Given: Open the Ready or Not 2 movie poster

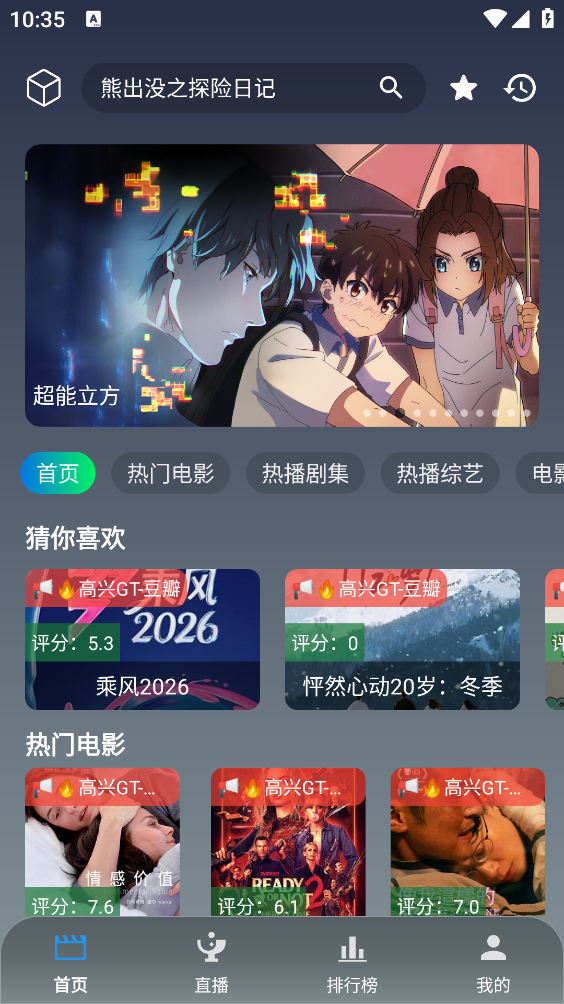Looking at the screenshot, I should (288, 842).
